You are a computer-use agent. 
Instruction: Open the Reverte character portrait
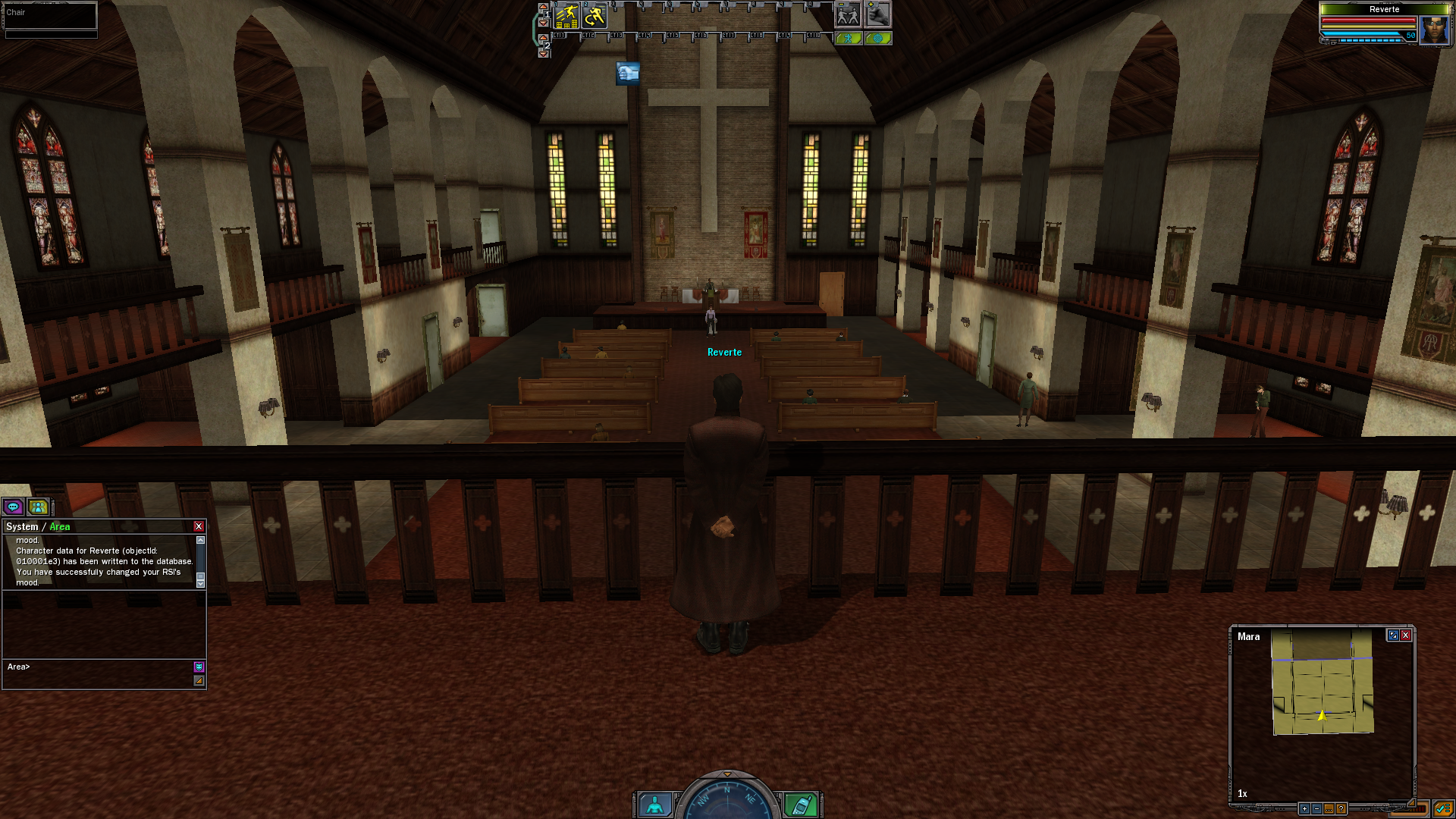coord(1434,30)
